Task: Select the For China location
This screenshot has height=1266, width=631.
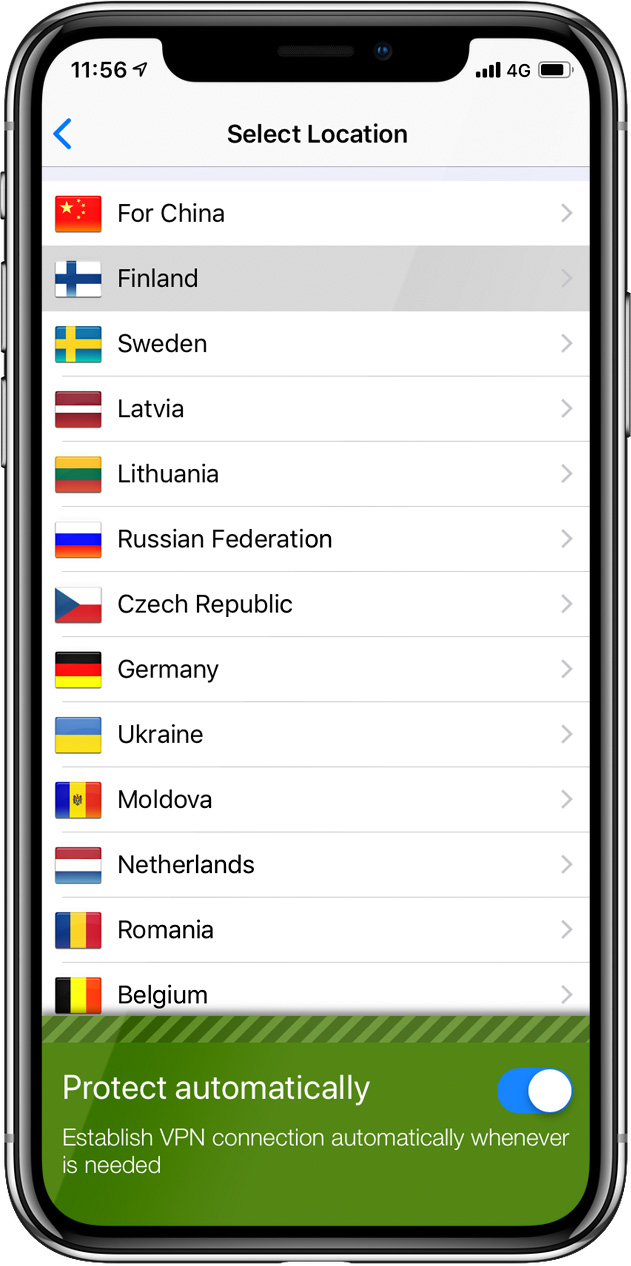Action: 315,213
